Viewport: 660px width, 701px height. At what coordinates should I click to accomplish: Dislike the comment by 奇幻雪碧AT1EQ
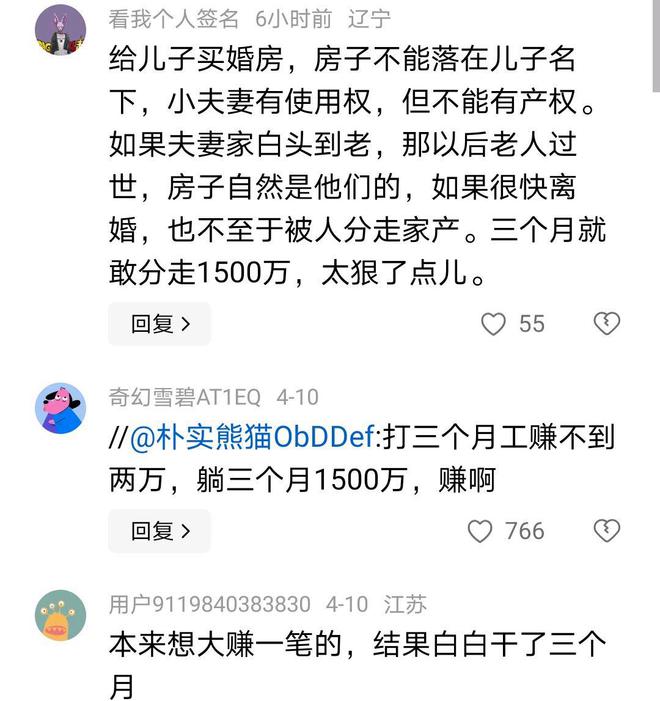tap(607, 530)
